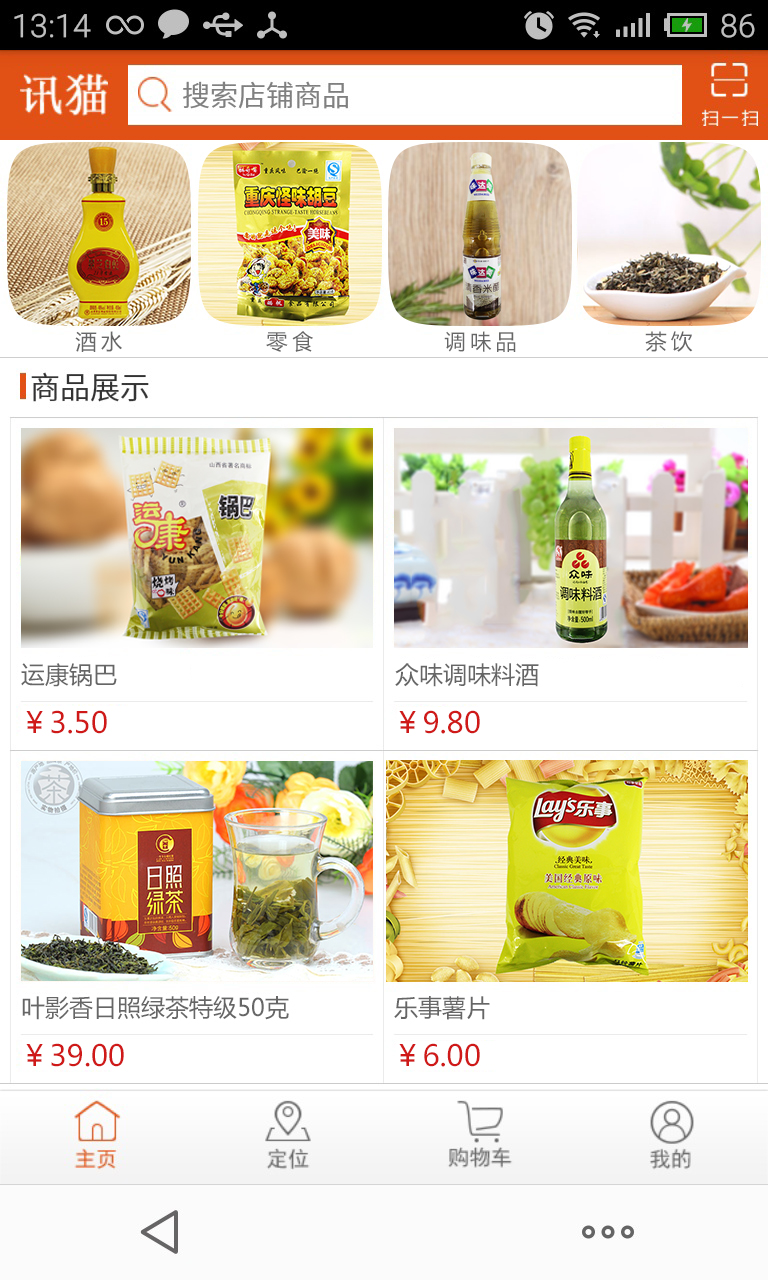The width and height of the screenshot is (768, 1280).
Task: Select the 乐事薯片 product card
Action: [x=571, y=917]
